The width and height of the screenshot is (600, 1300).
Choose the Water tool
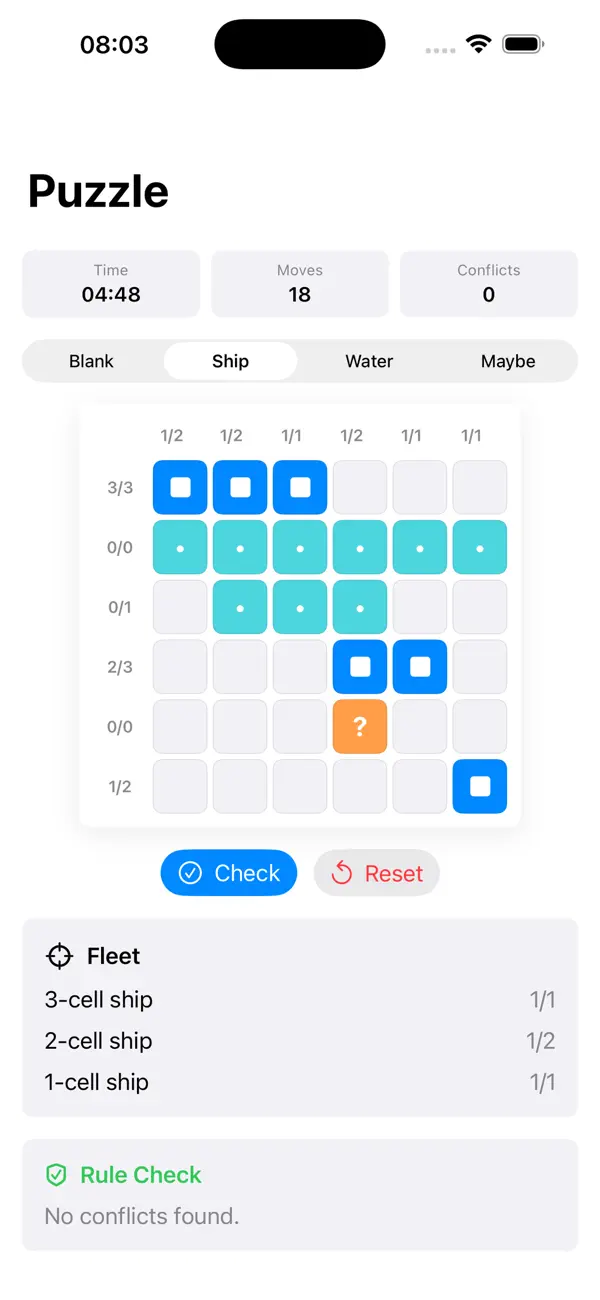369,361
